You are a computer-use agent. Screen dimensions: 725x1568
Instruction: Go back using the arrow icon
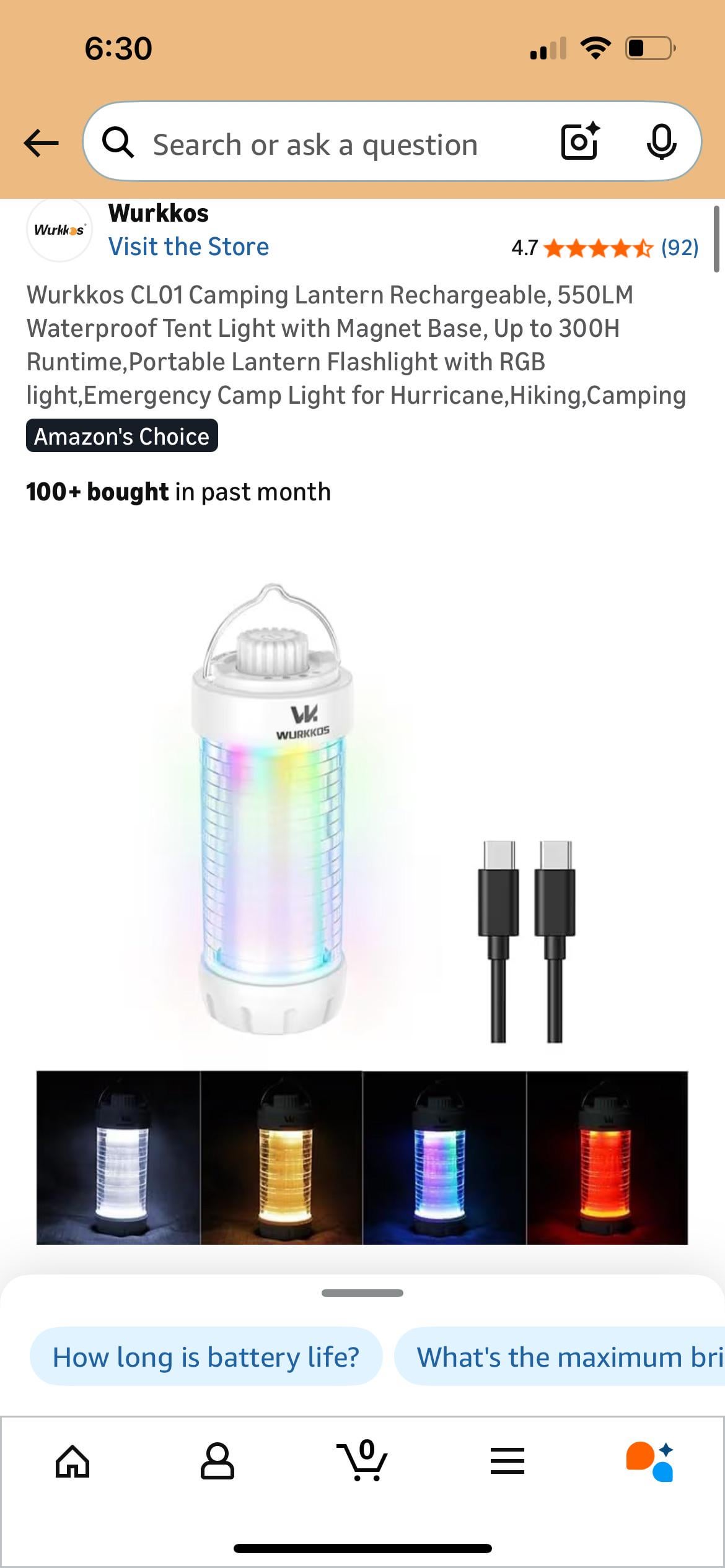click(x=41, y=144)
